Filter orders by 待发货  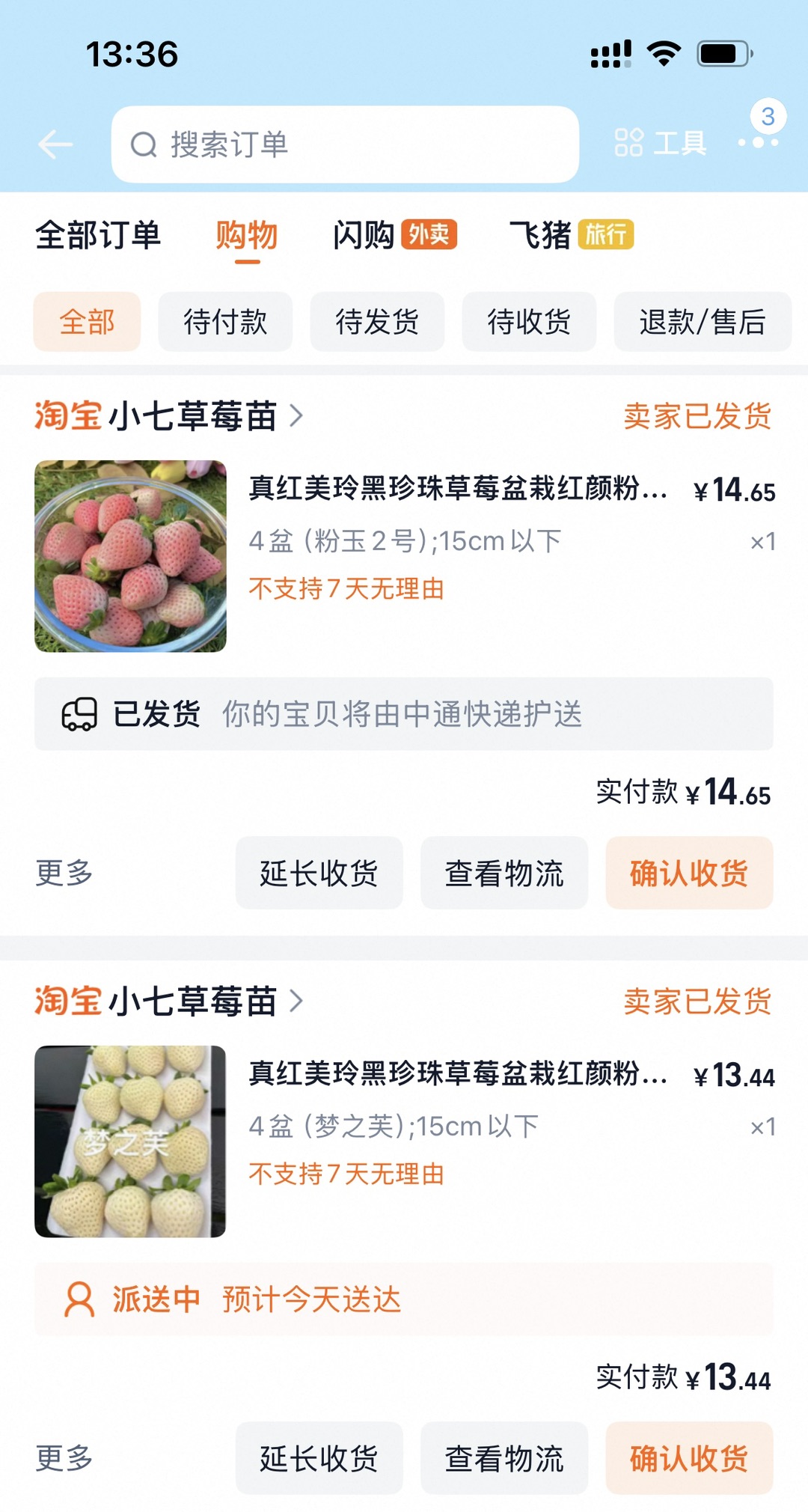377,322
